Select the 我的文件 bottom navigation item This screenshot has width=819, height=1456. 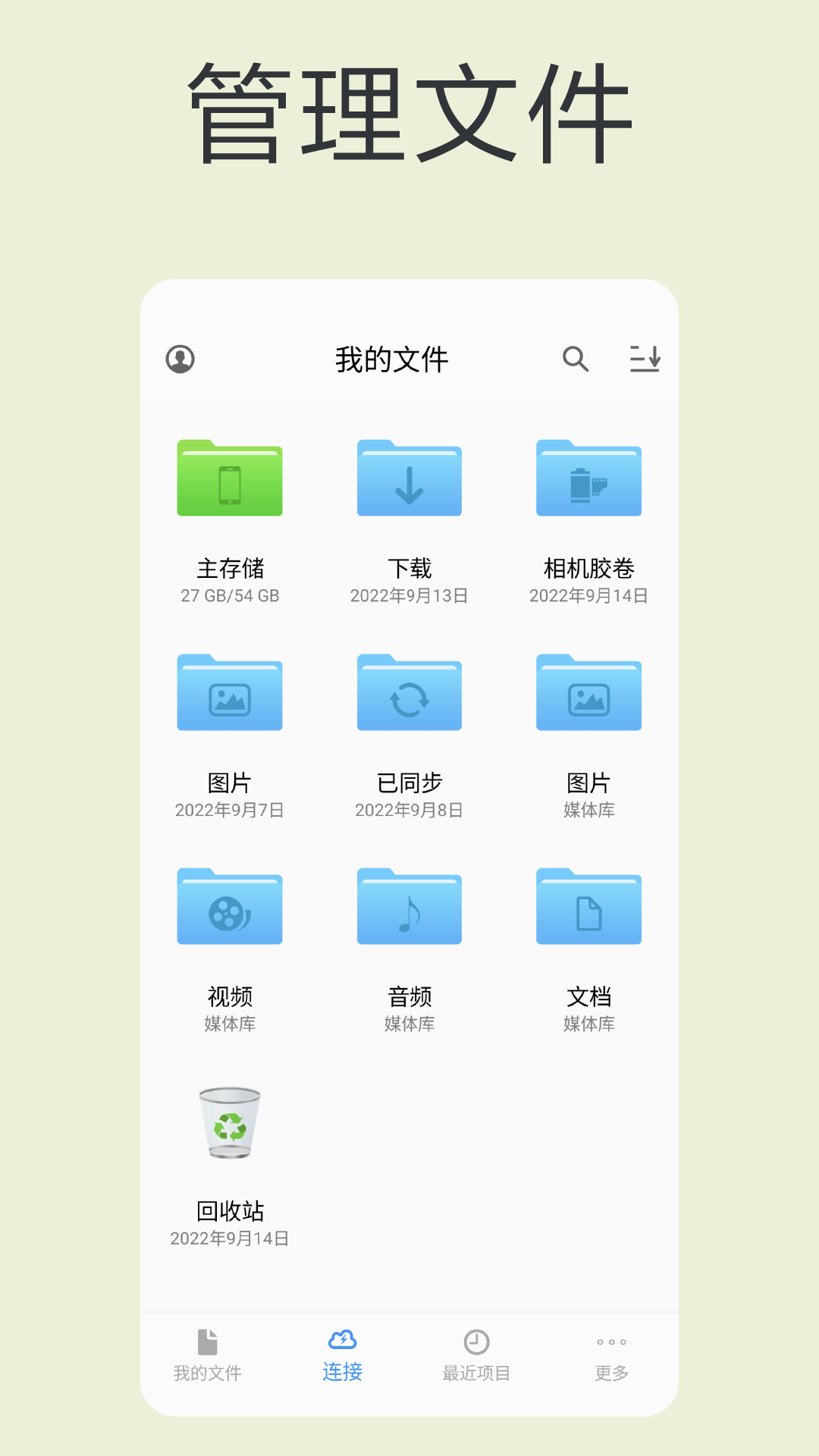pyautogui.click(x=208, y=1357)
